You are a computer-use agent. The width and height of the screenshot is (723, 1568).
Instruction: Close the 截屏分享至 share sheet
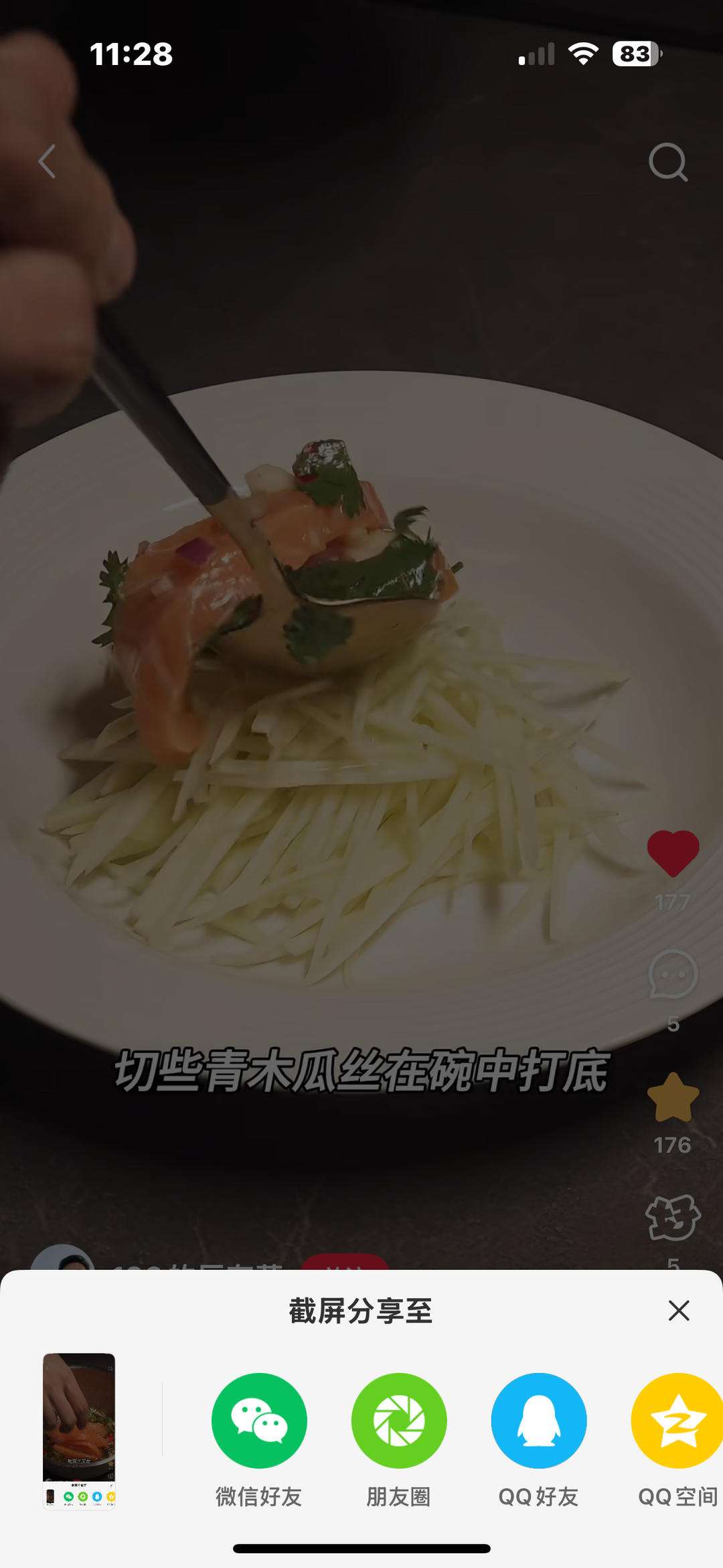click(x=679, y=1310)
